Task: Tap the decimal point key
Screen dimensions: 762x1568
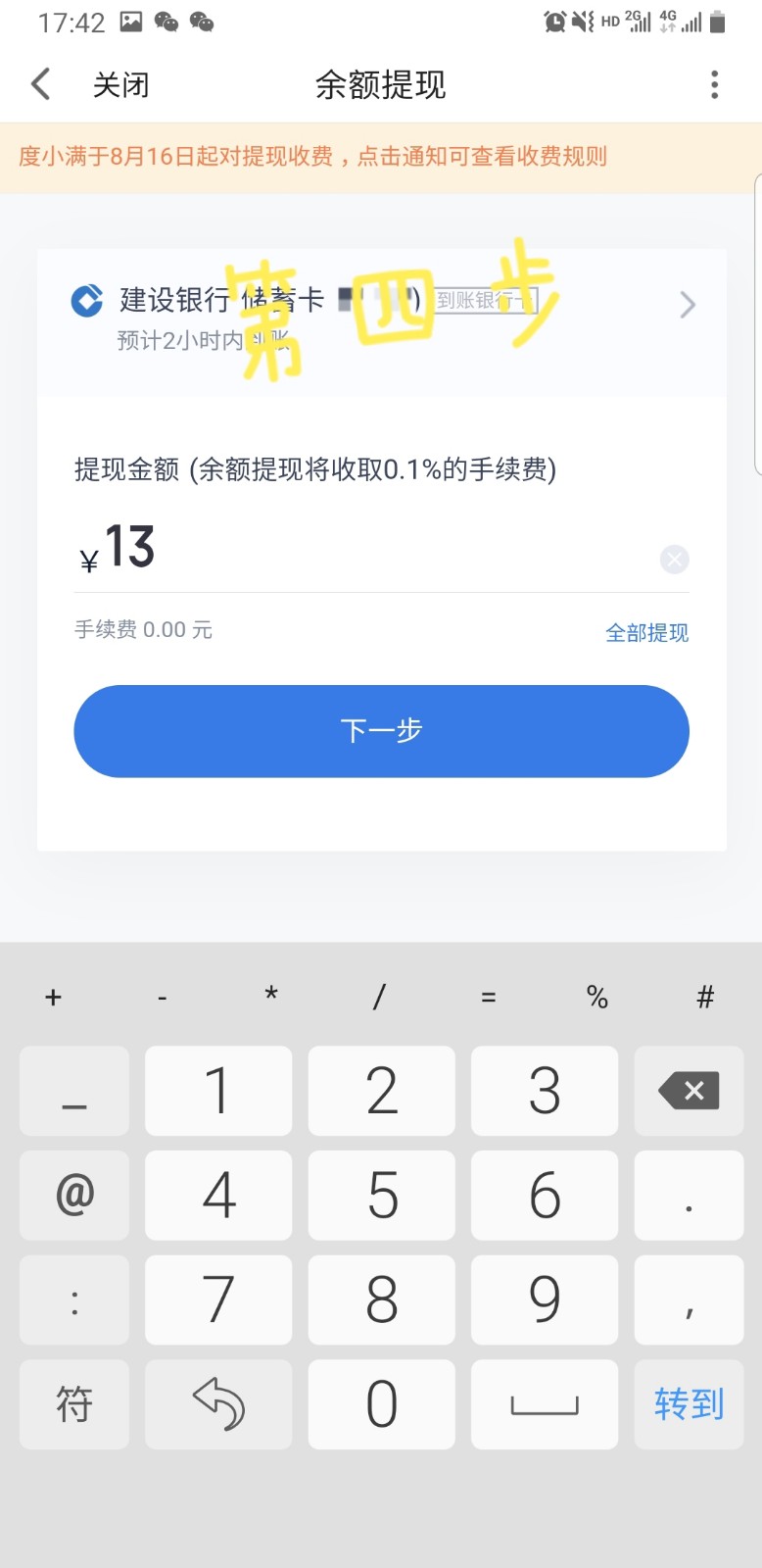Action: click(689, 1196)
